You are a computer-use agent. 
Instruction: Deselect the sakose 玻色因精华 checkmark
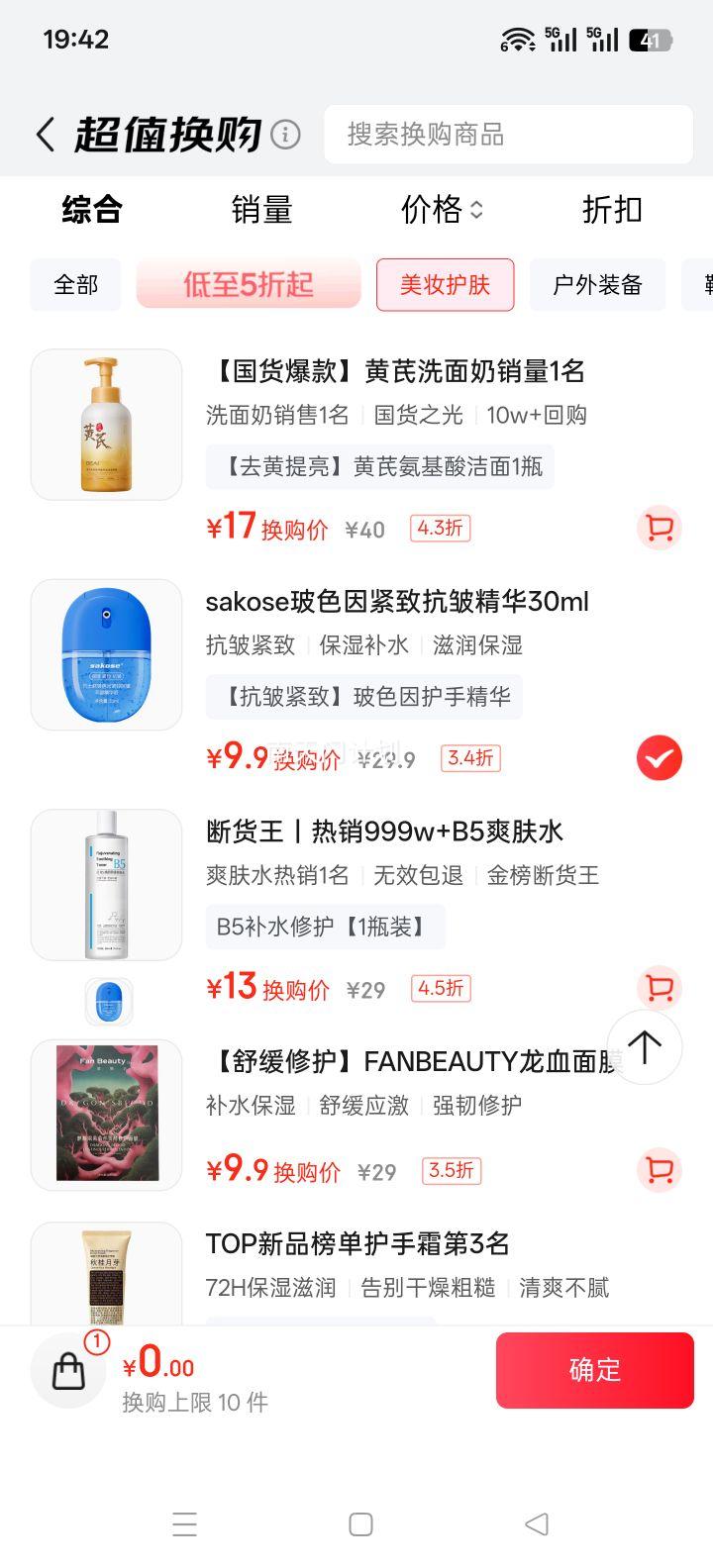point(659,758)
